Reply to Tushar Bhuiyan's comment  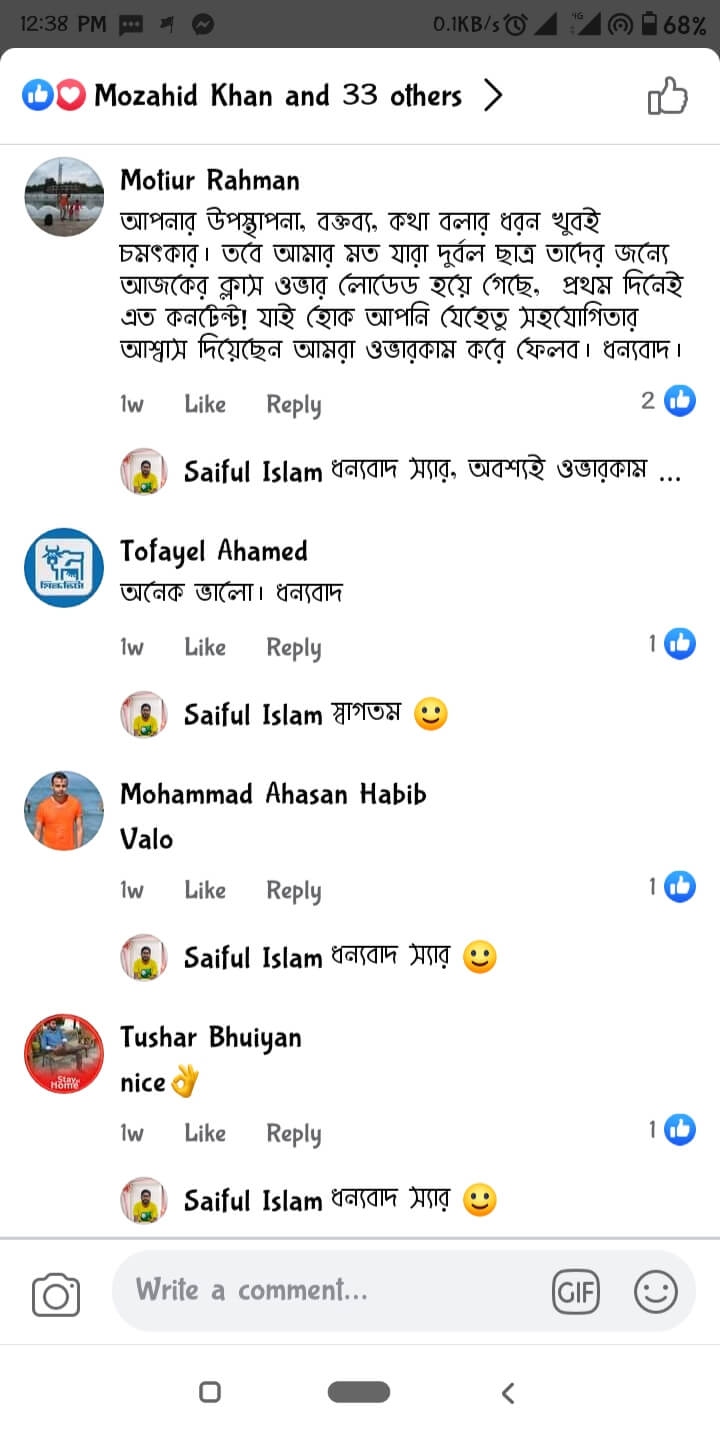coord(293,1133)
